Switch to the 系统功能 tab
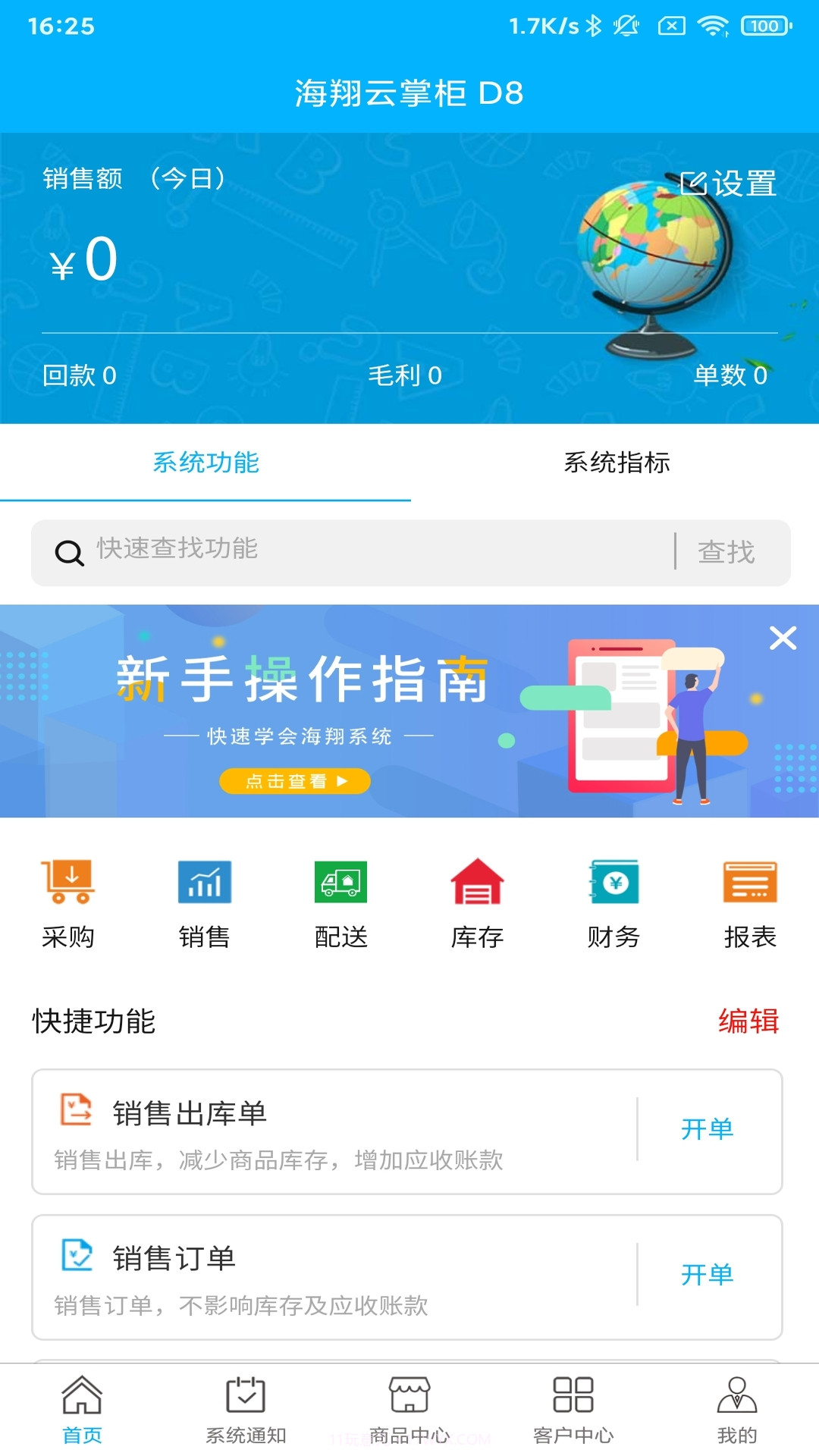Screen dimensions: 819x1456 click(206, 463)
